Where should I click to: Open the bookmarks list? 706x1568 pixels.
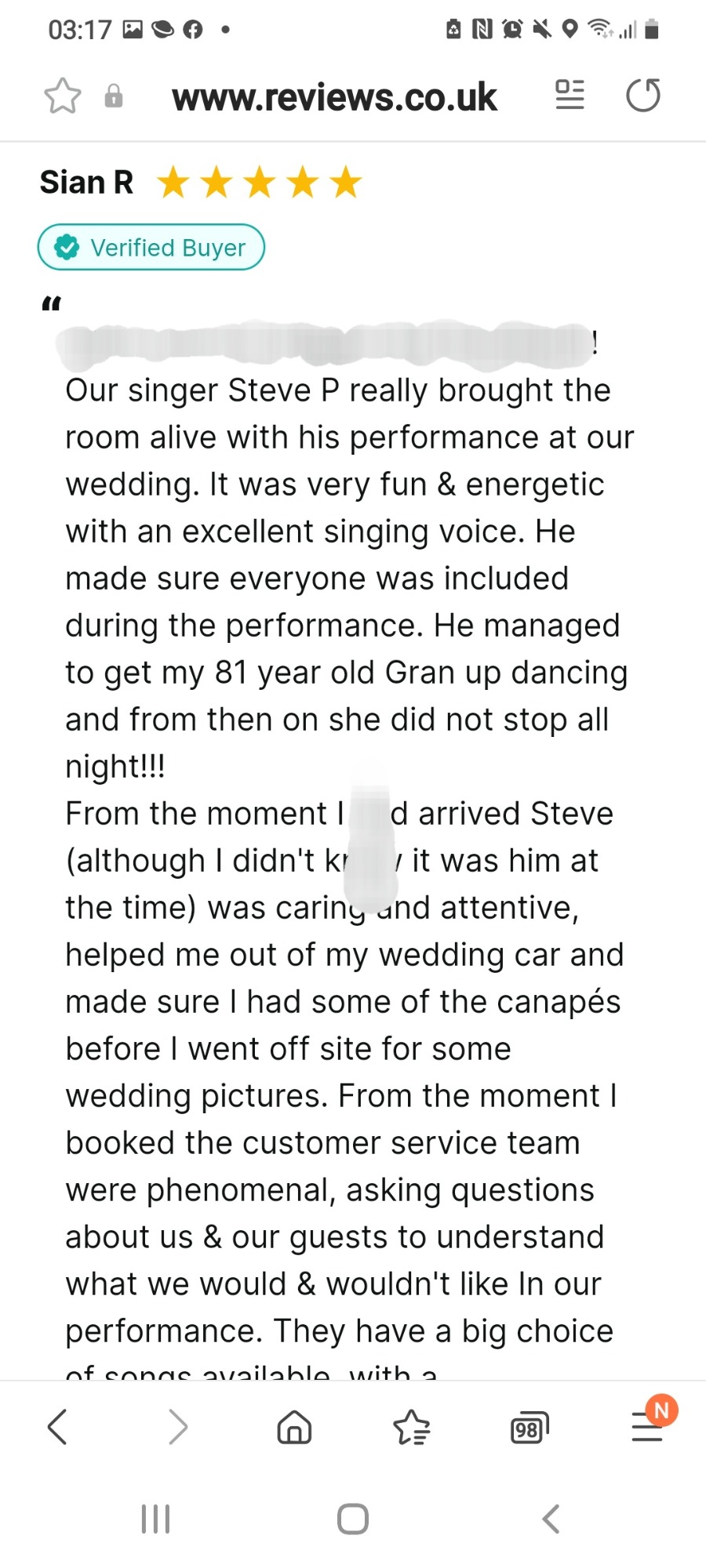[x=412, y=1427]
